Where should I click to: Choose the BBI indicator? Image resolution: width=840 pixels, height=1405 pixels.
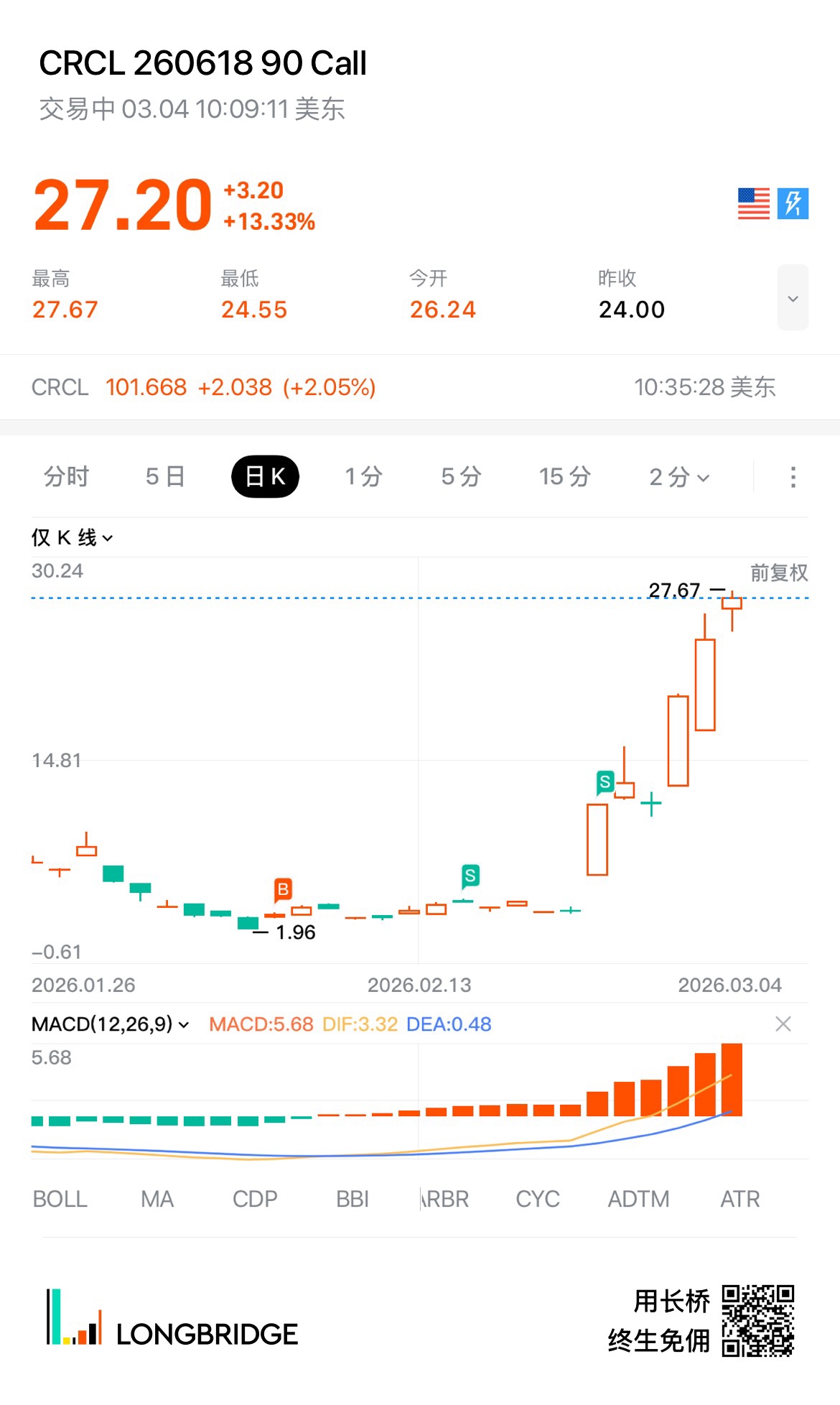point(353,1199)
